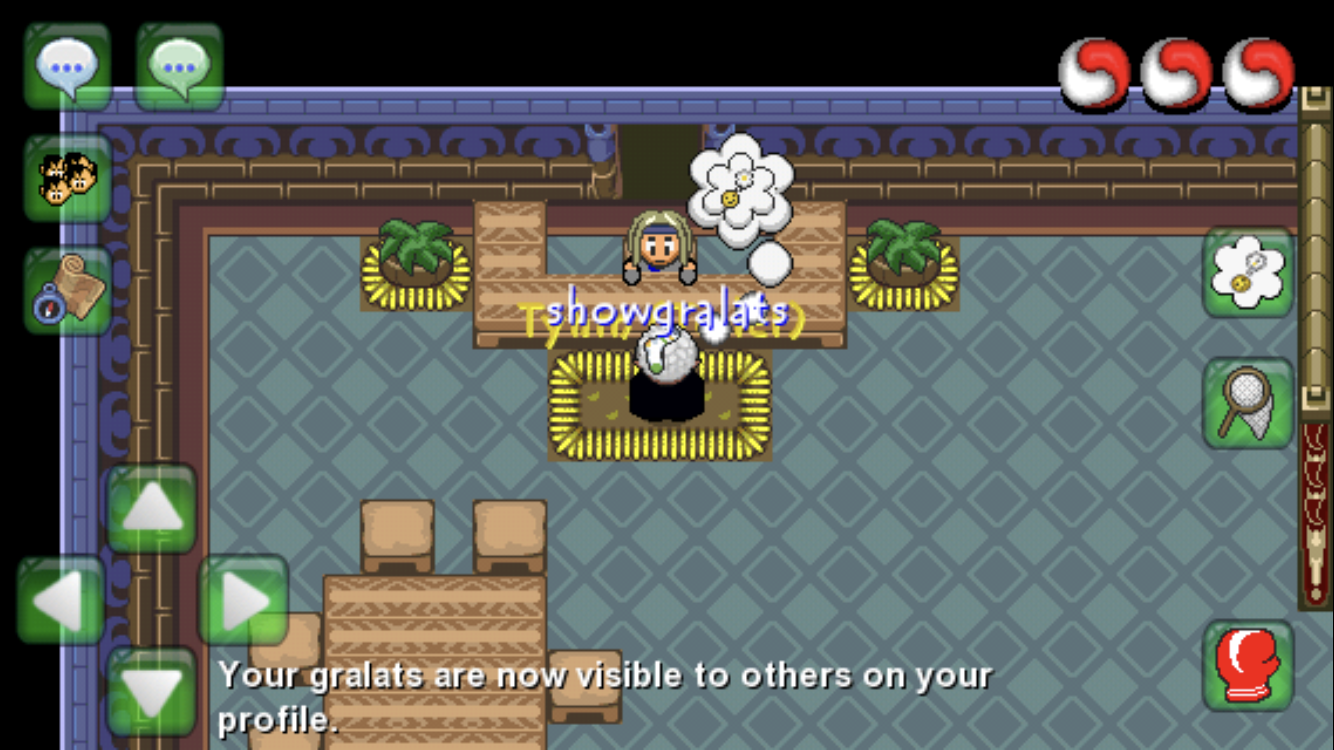Viewport: 1334px width, 750px height.
Task: Open the player list icon
Action: pyautogui.click(x=67, y=178)
